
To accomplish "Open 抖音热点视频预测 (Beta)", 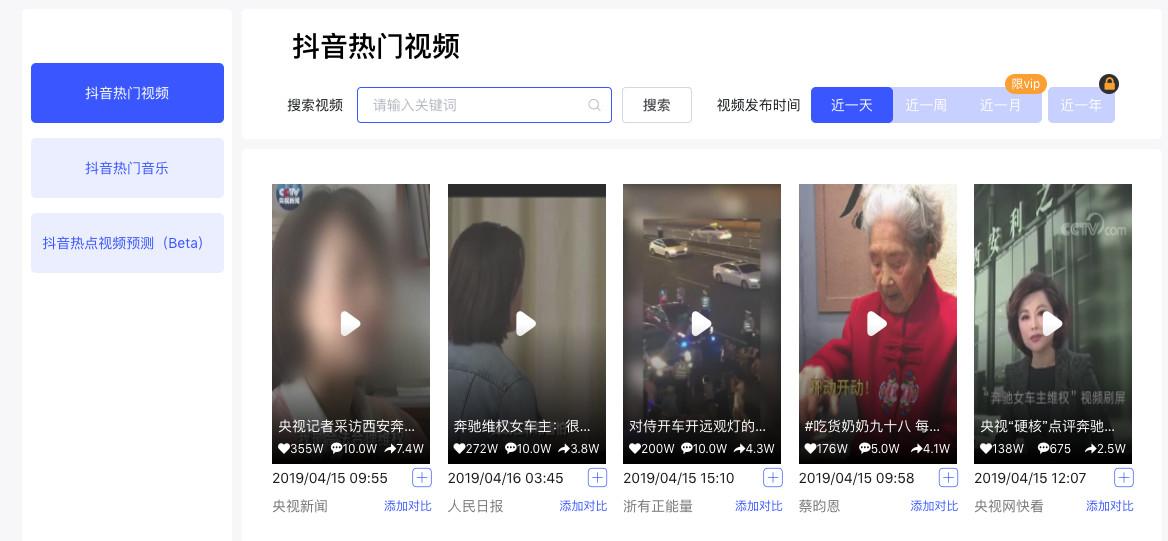I will [127, 243].
